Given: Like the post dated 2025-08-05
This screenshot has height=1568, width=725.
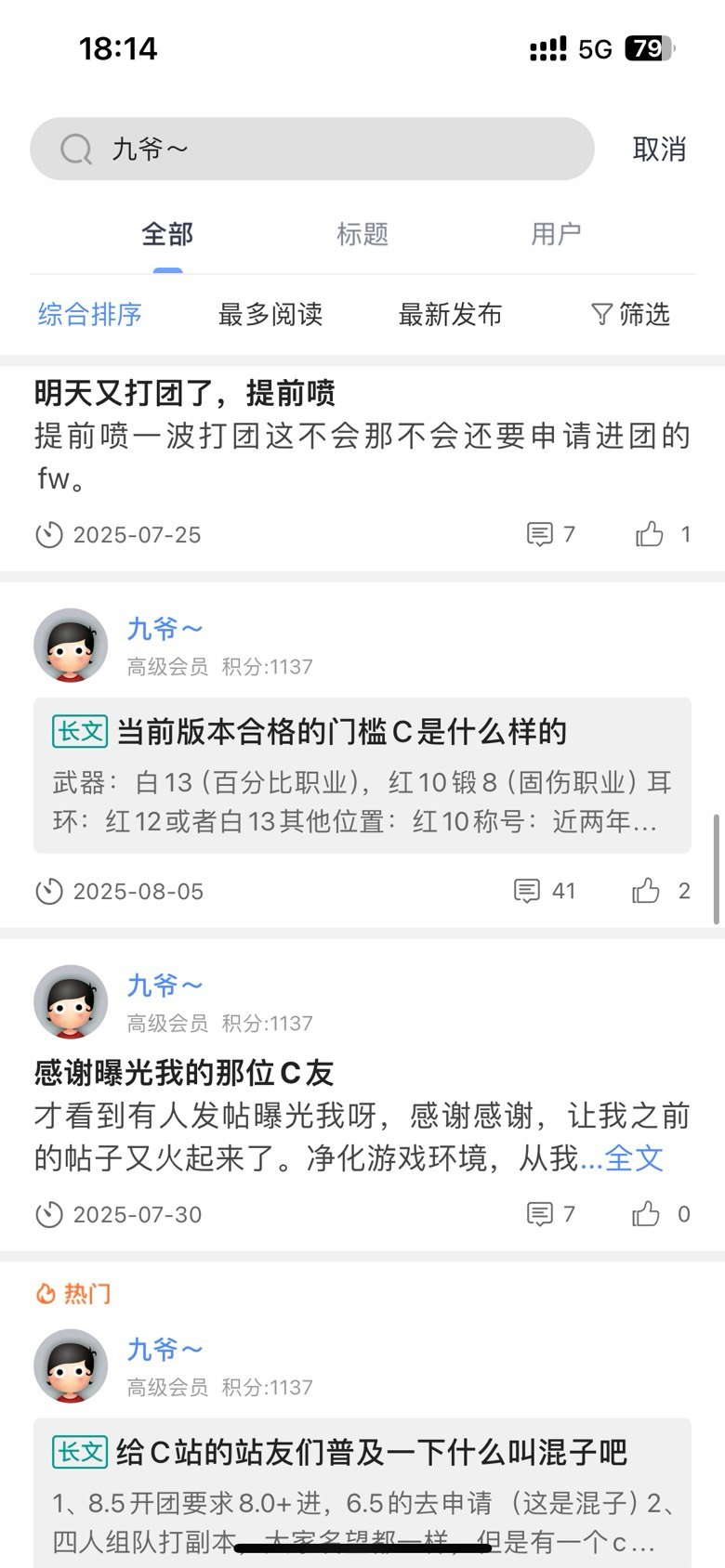Looking at the screenshot, I should (x=647, y=891).
